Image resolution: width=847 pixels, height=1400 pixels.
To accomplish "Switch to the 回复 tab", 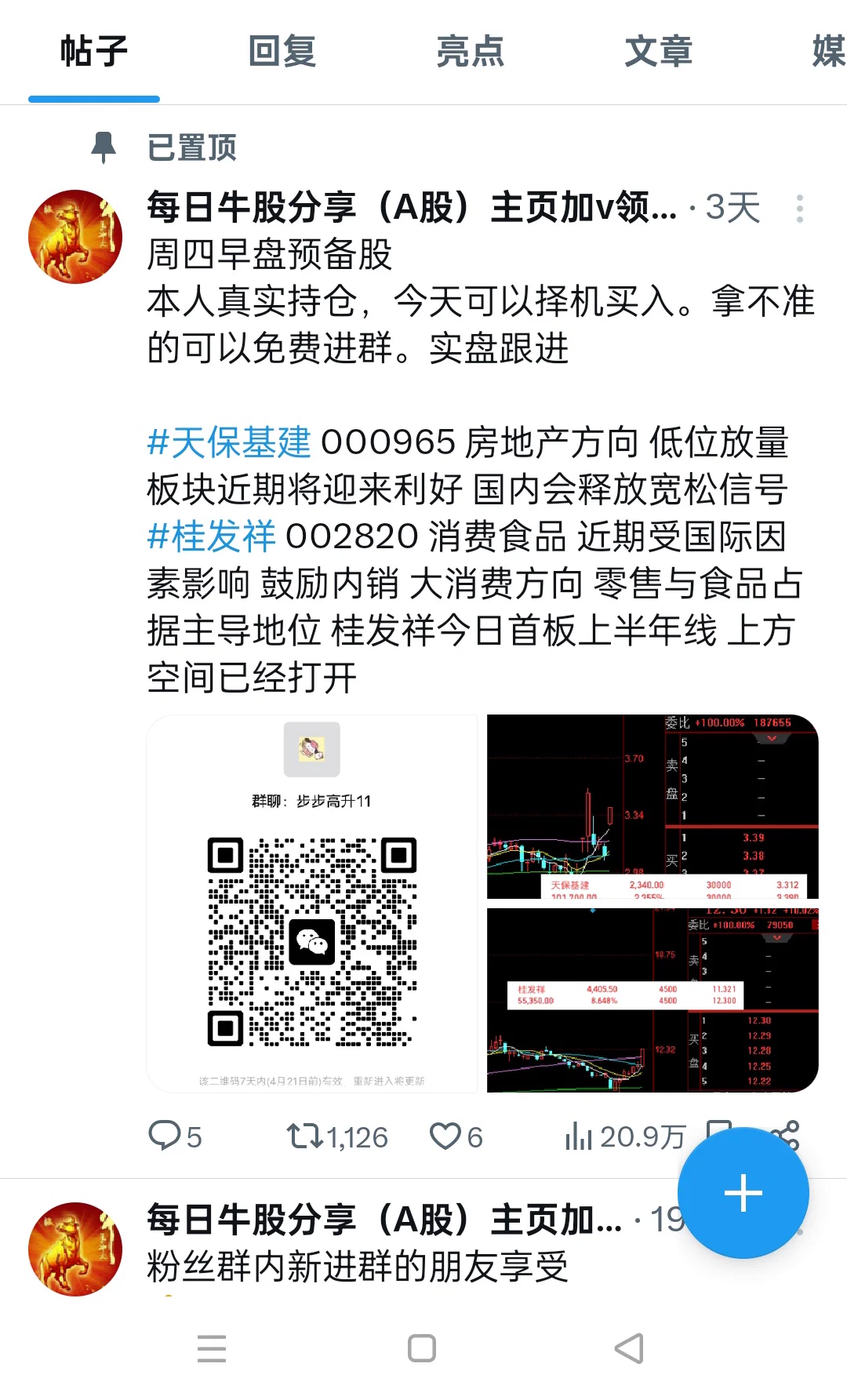I will point(282,52).
